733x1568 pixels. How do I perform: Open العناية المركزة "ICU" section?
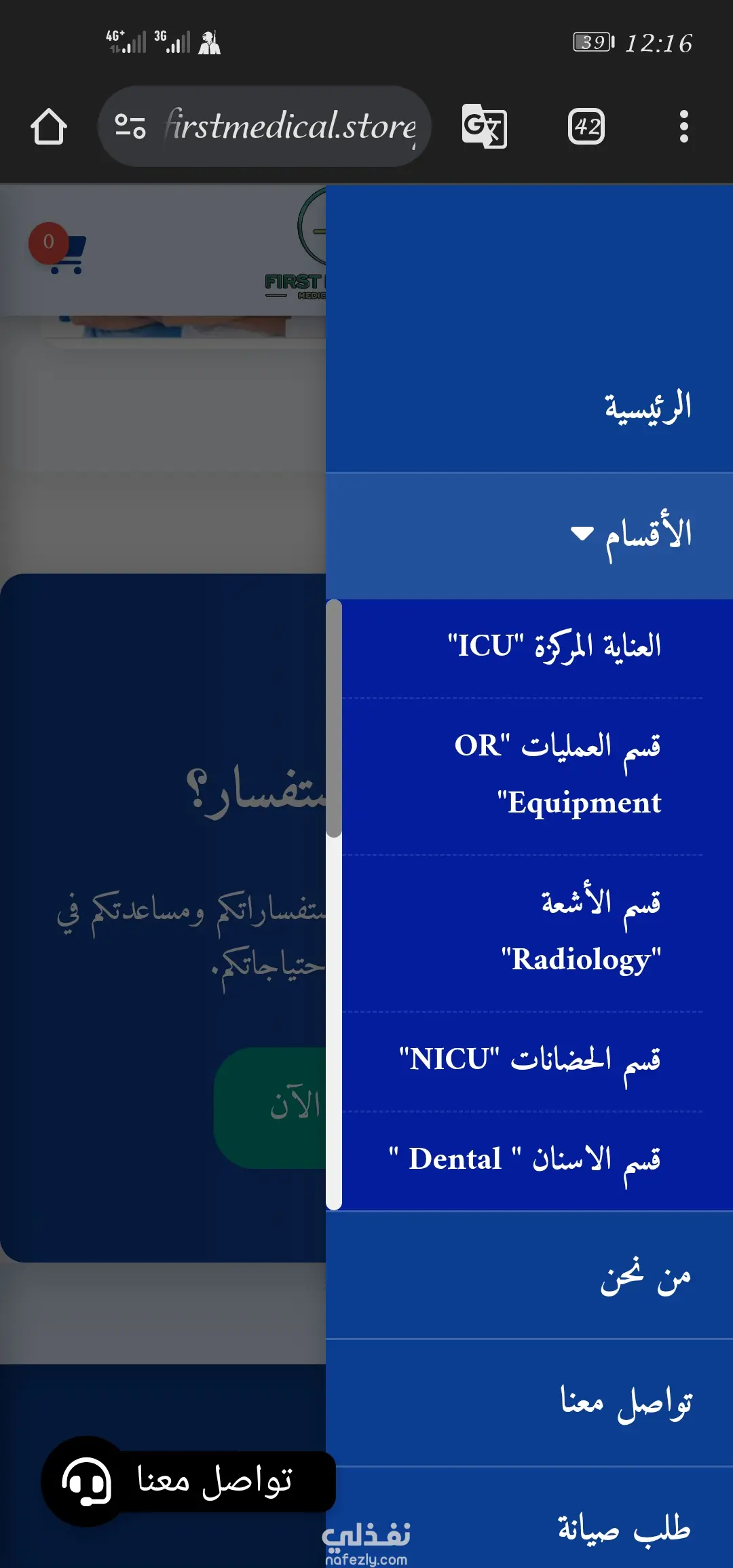click(554, 646)
